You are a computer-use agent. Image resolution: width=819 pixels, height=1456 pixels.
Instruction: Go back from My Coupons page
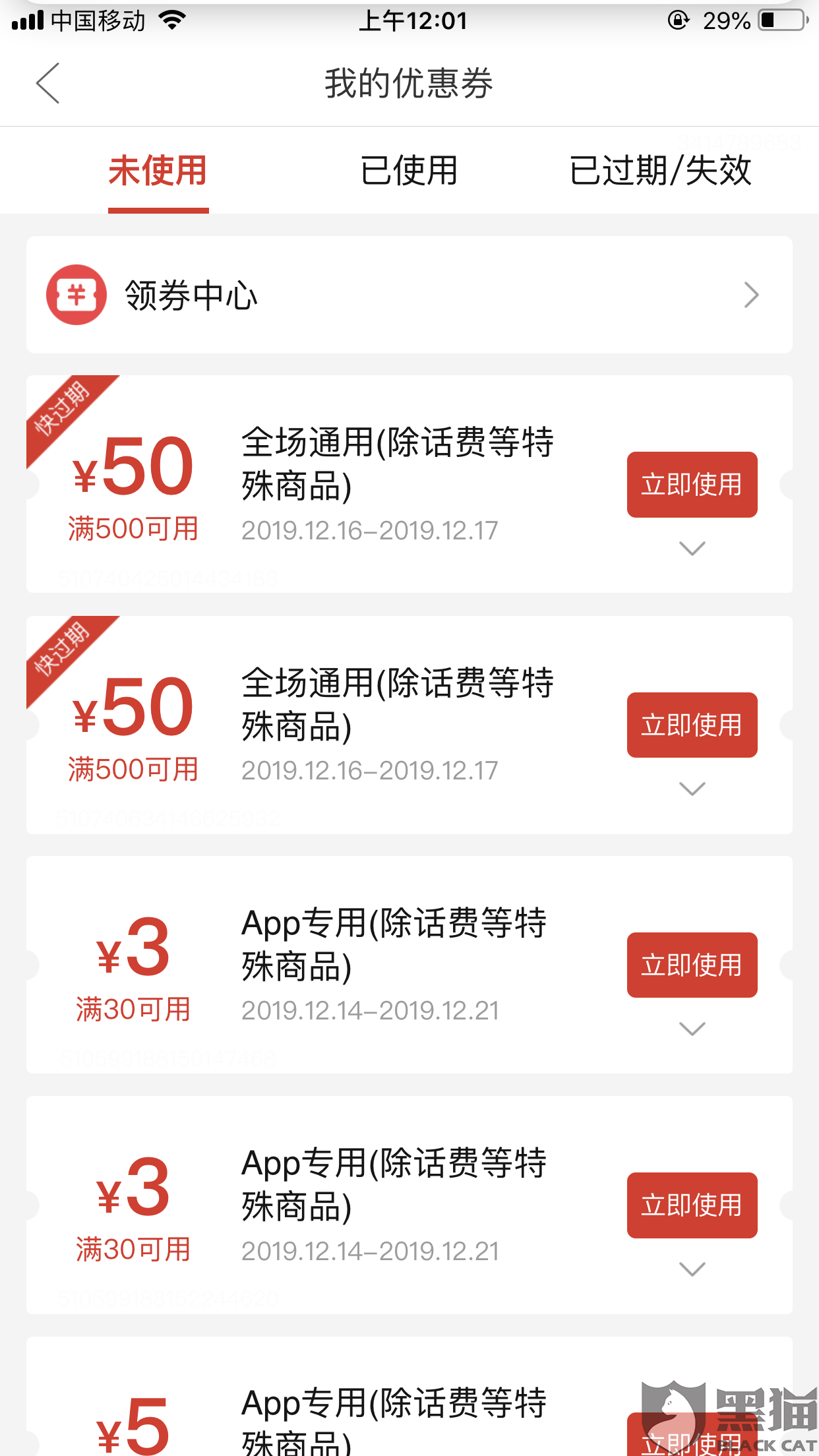(x=47, y=83)
